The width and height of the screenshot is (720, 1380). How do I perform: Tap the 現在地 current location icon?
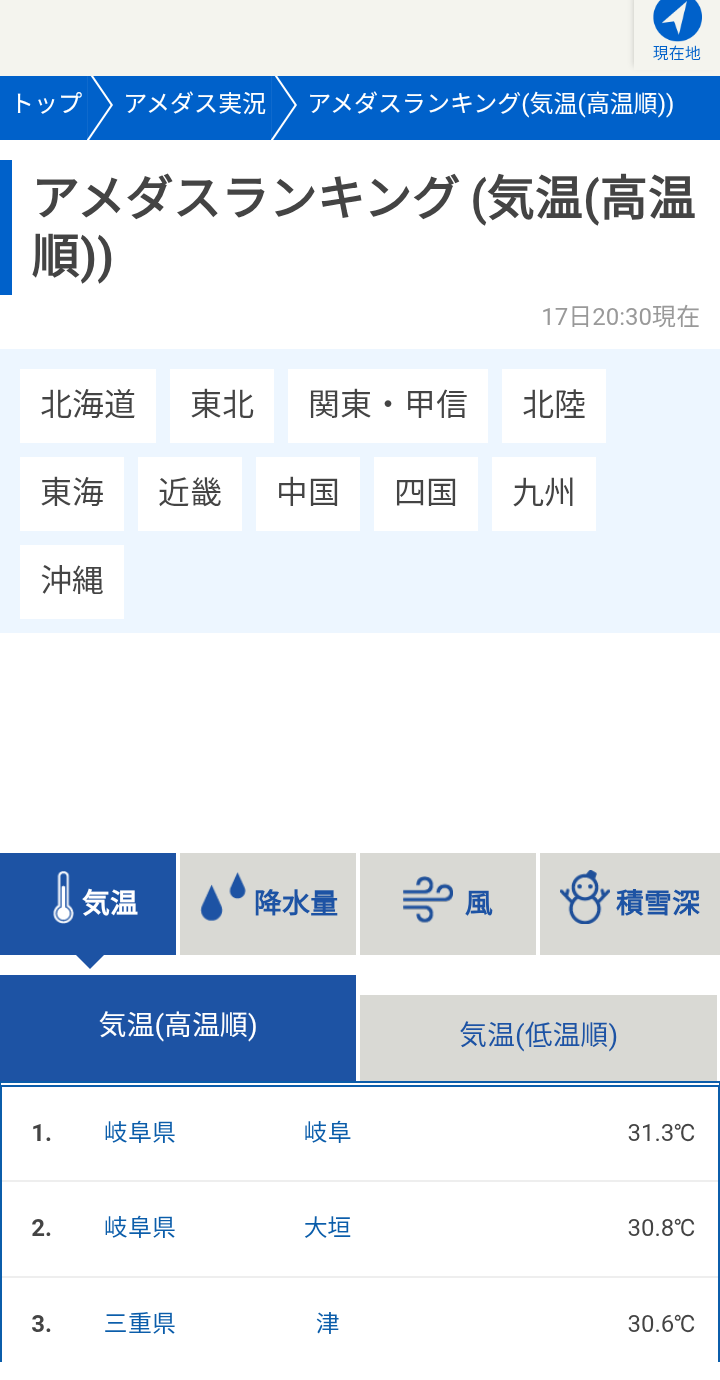tap(677, 31)
